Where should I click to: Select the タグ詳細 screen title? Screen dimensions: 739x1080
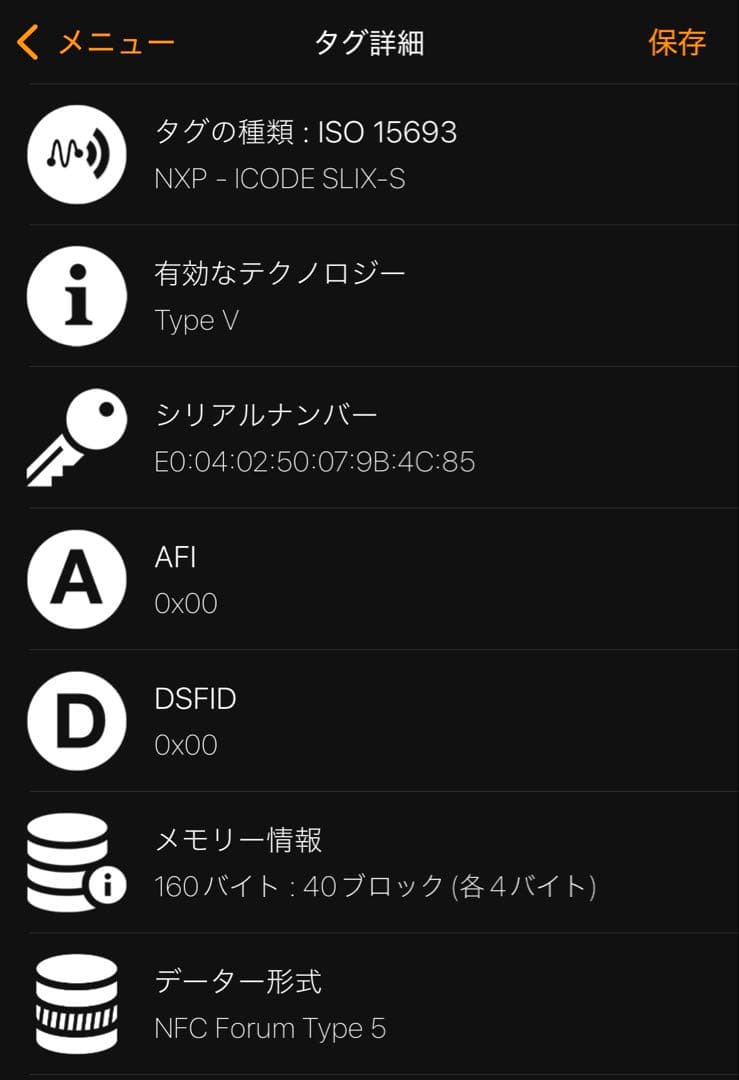369,40
